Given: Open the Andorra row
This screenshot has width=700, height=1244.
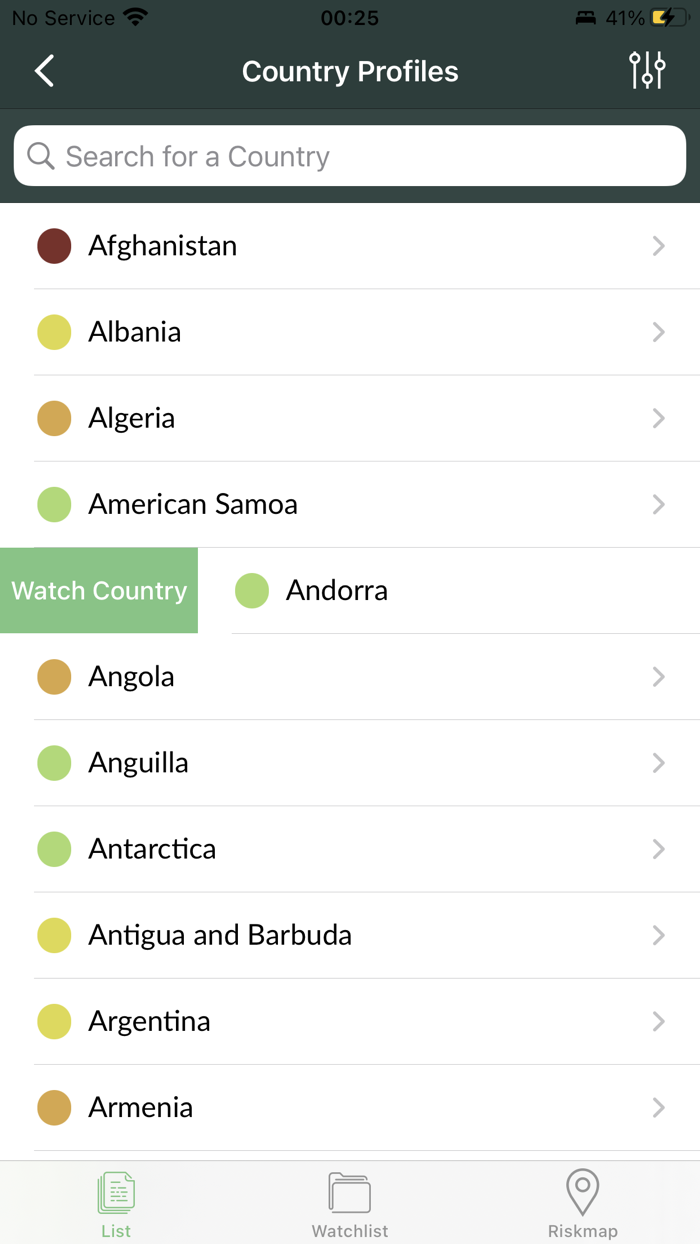Looking at the screenshot, I should [449, 590].
